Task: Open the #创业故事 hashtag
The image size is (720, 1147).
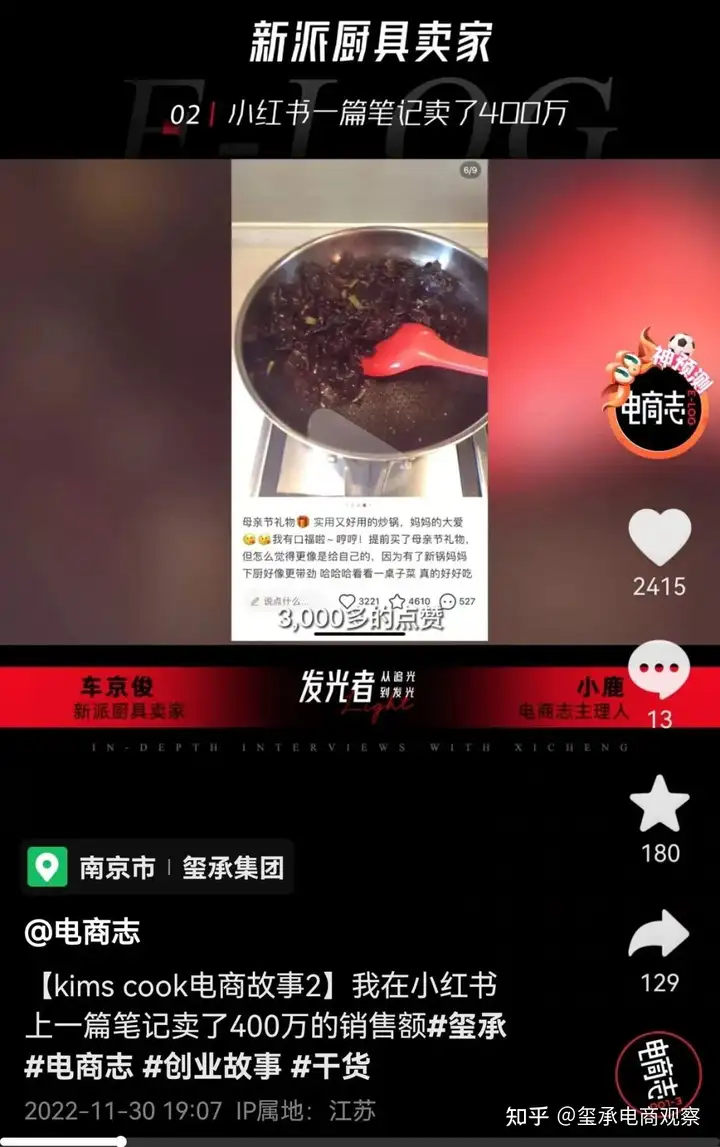Action: (x=212, y=1066)
